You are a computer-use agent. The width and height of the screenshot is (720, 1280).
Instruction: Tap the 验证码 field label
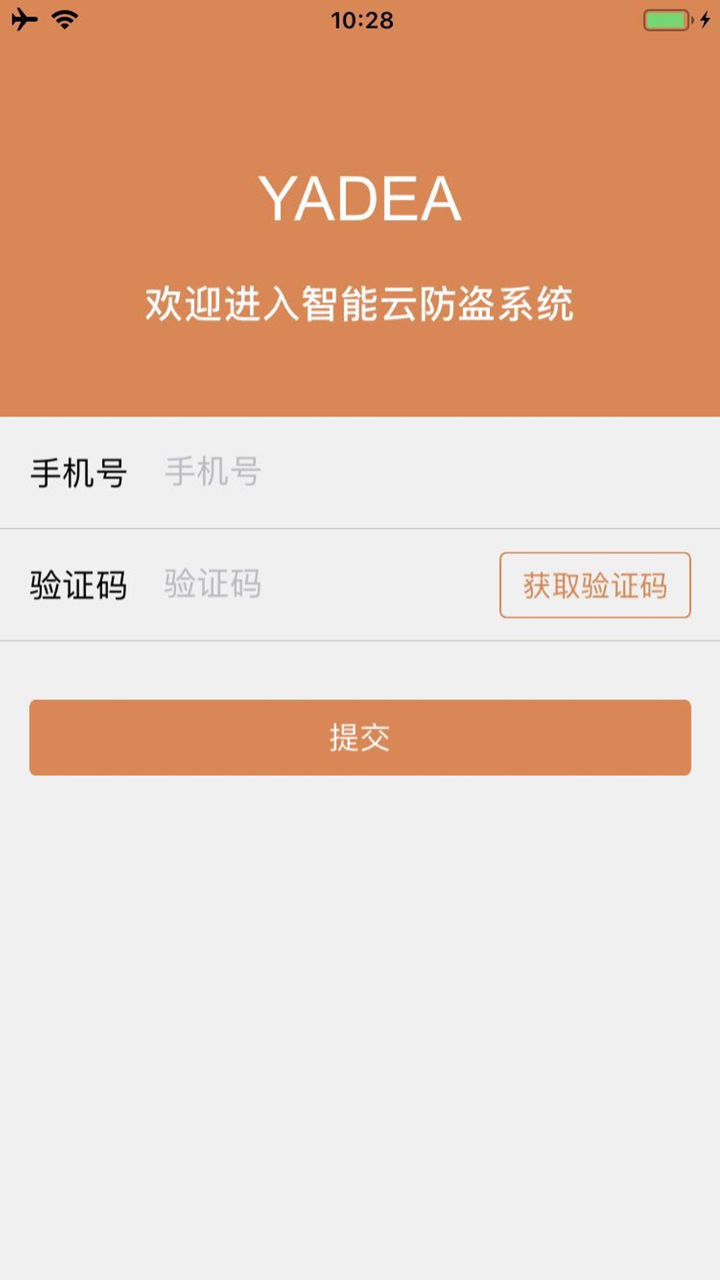[78, 585]
